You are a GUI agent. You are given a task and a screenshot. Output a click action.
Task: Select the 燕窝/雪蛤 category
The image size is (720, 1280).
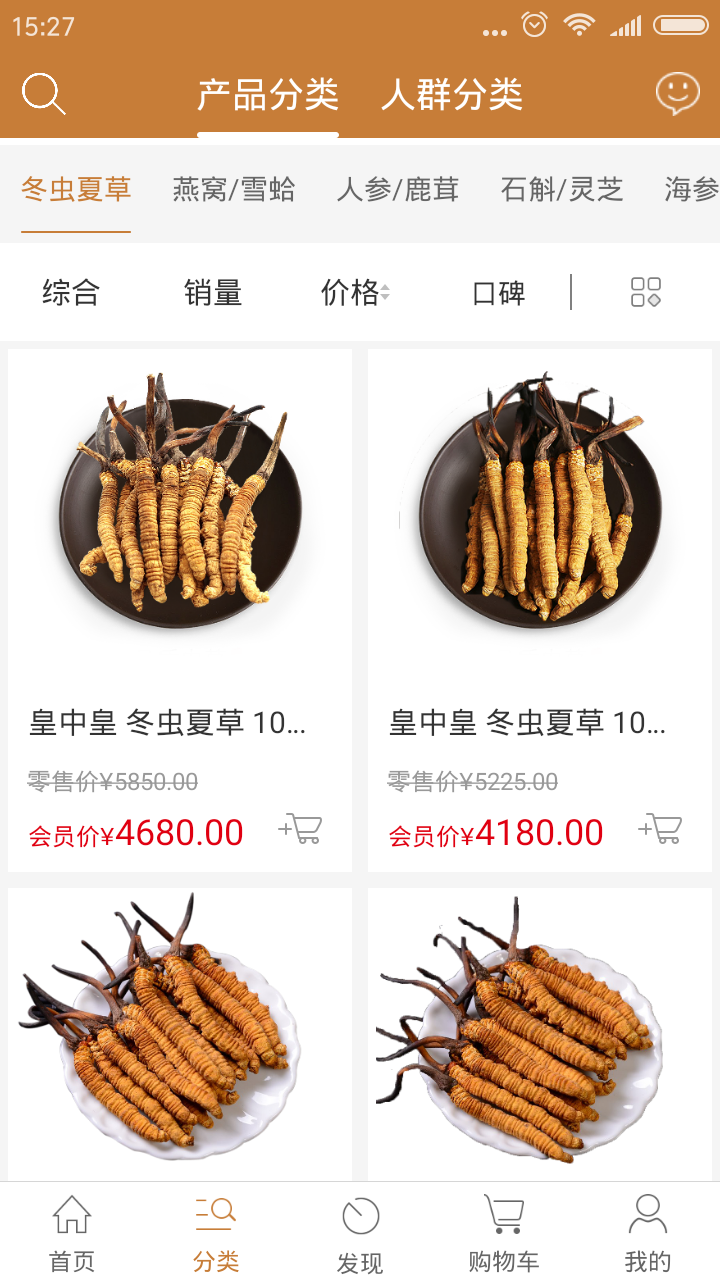click(234, 189)
